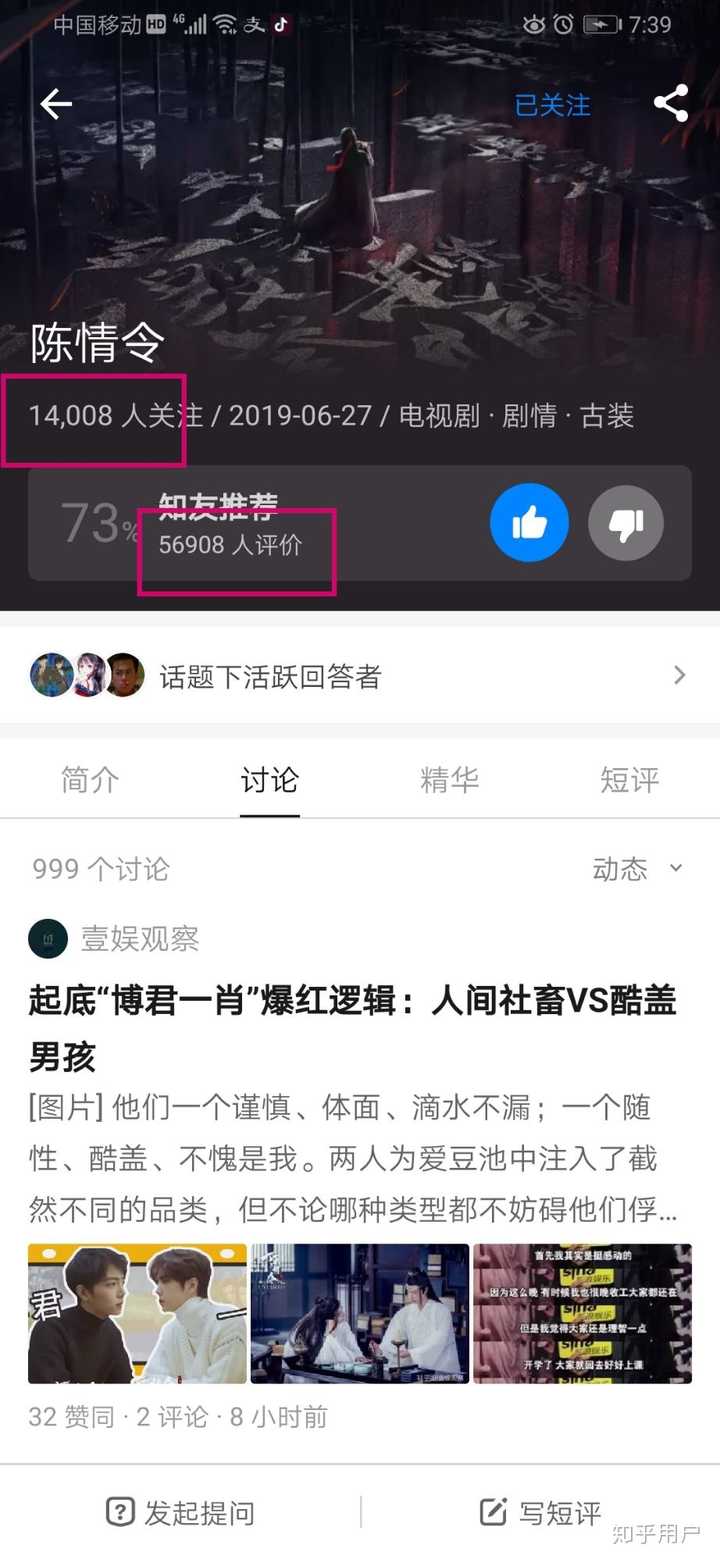720x1559 pixels.
Task: Share the 陈情令 topic page
Action: tap(670, 104)
